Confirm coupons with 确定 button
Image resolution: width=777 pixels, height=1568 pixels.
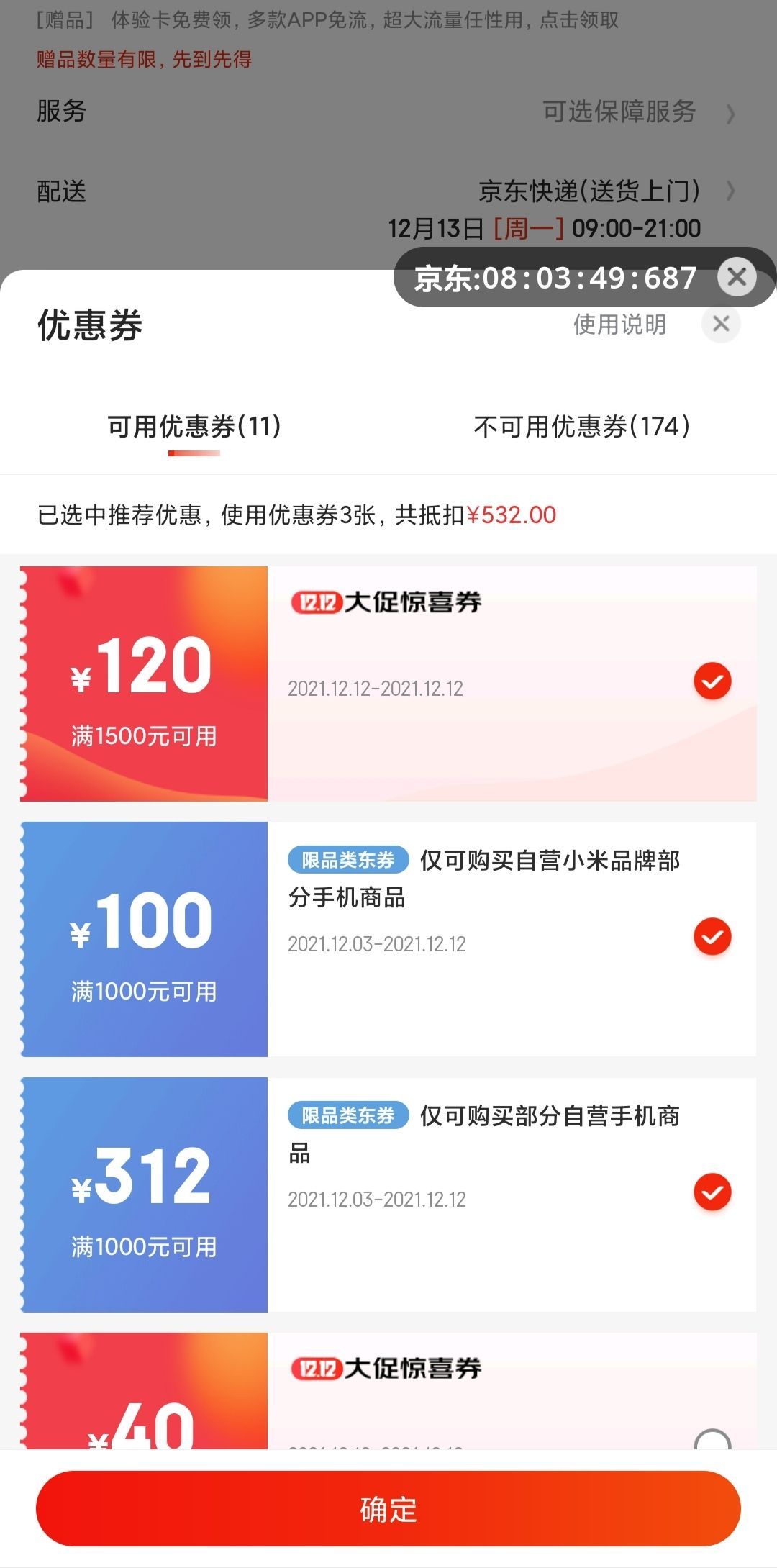pos(388,1508)
